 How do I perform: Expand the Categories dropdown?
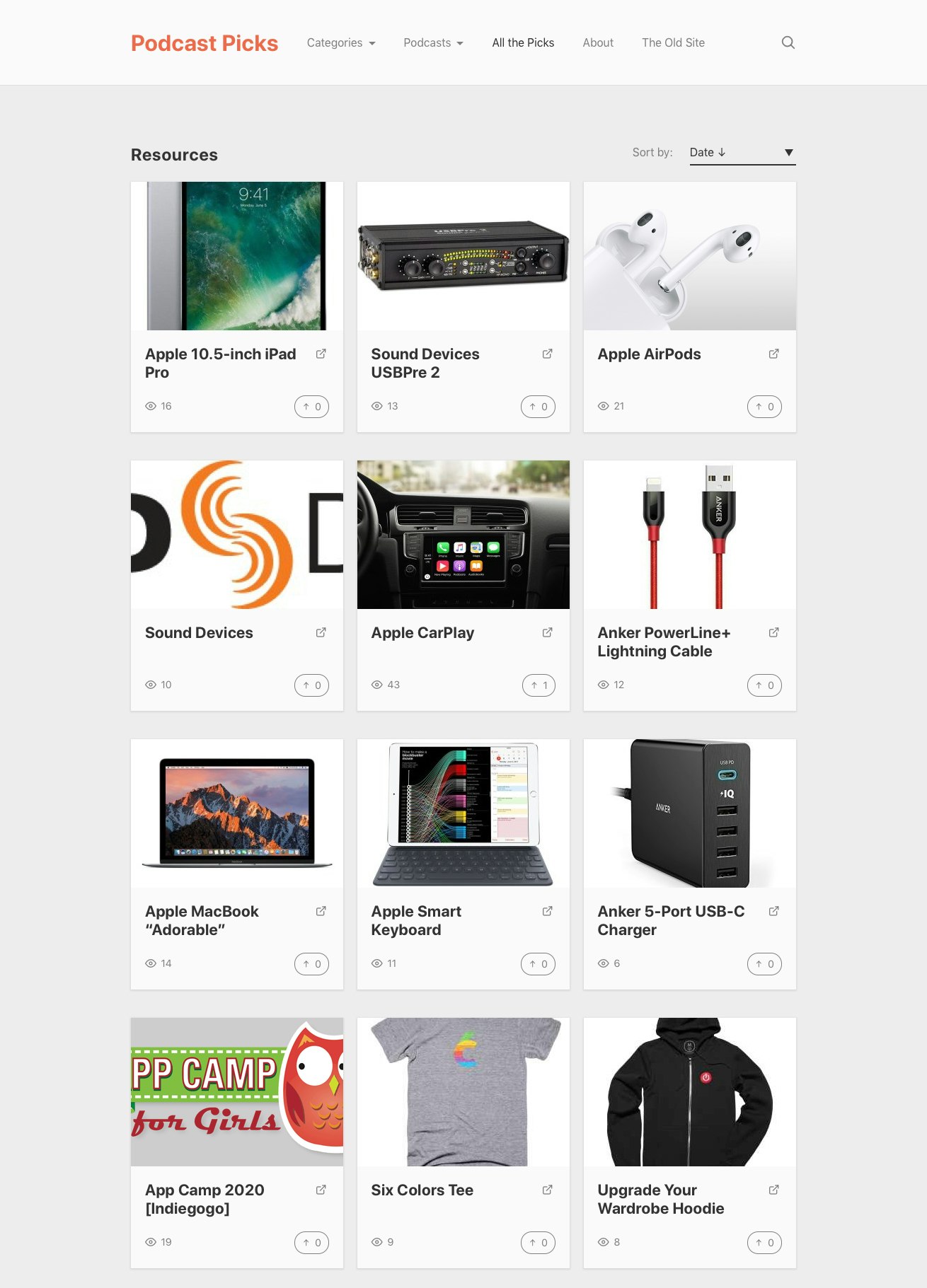tap(340, 42)
